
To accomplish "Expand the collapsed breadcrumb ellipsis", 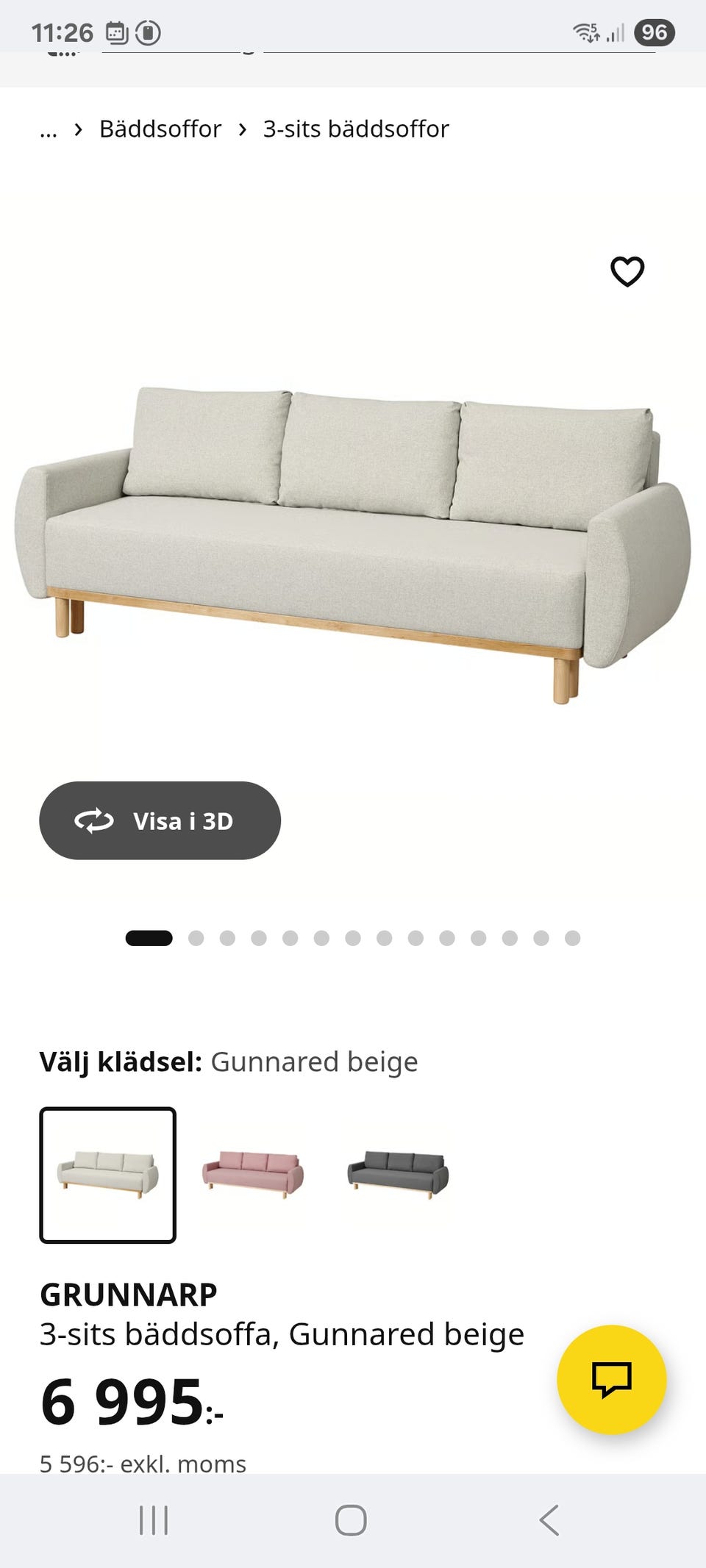I will 49,129.
